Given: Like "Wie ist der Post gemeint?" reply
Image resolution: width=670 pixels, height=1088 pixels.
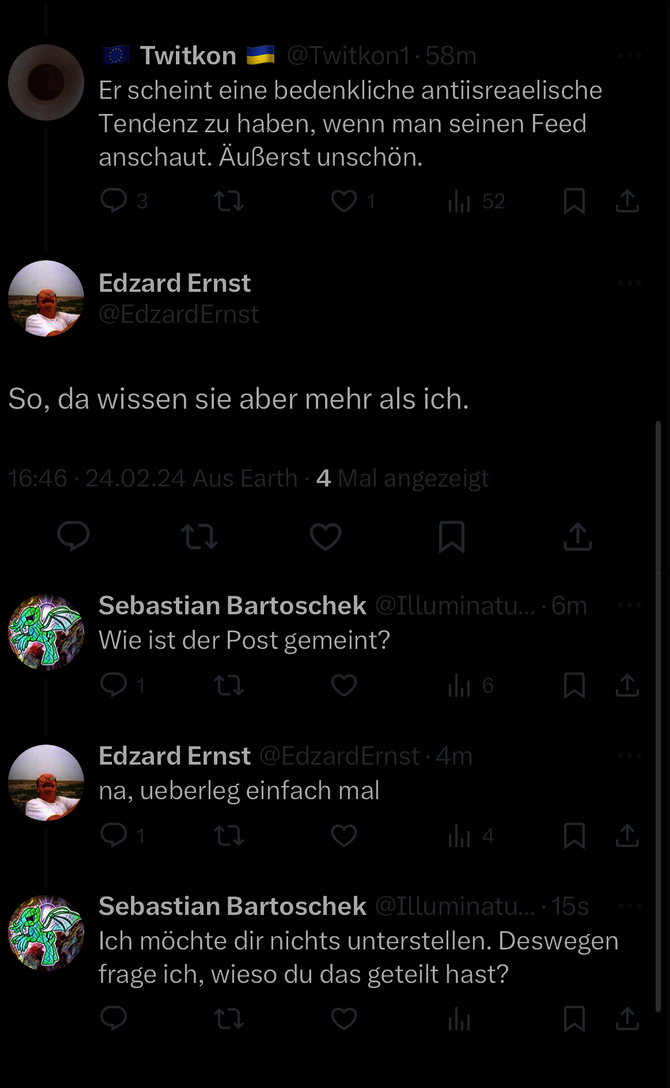Looking at the screenshot, I should pos(344,685).
